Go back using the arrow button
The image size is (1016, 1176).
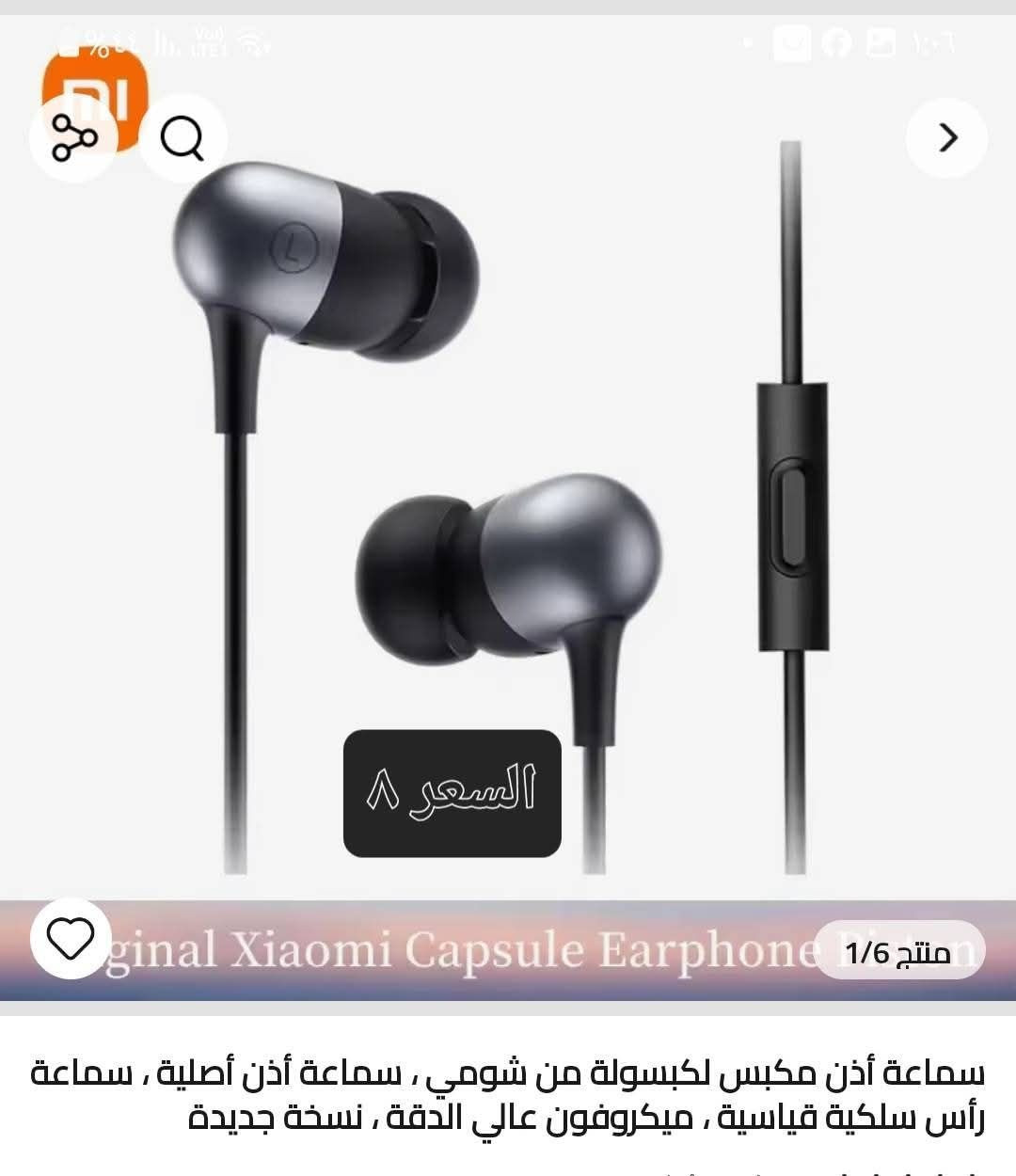(x=946, y=138)
